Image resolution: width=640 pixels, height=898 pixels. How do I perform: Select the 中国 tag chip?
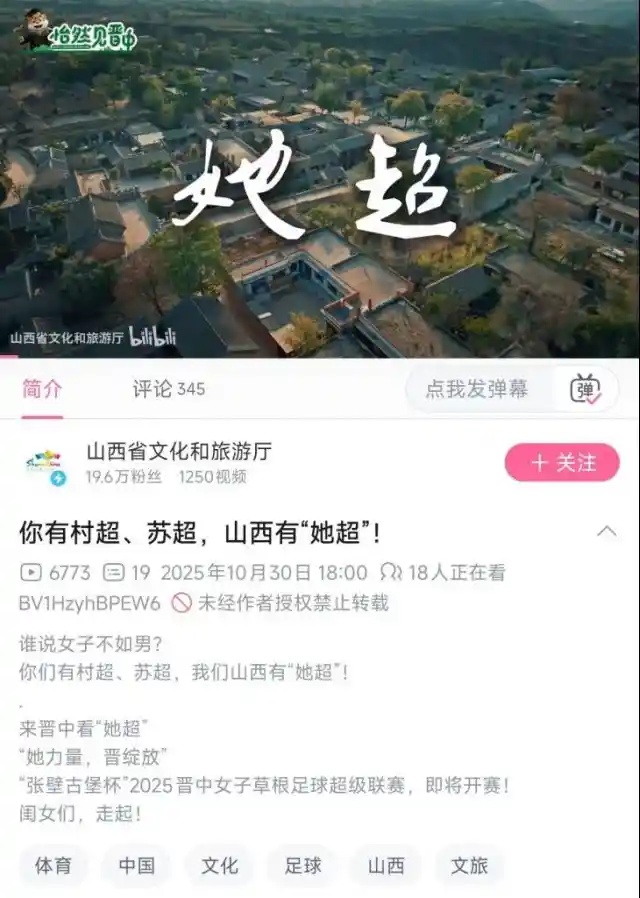point(136,865)
